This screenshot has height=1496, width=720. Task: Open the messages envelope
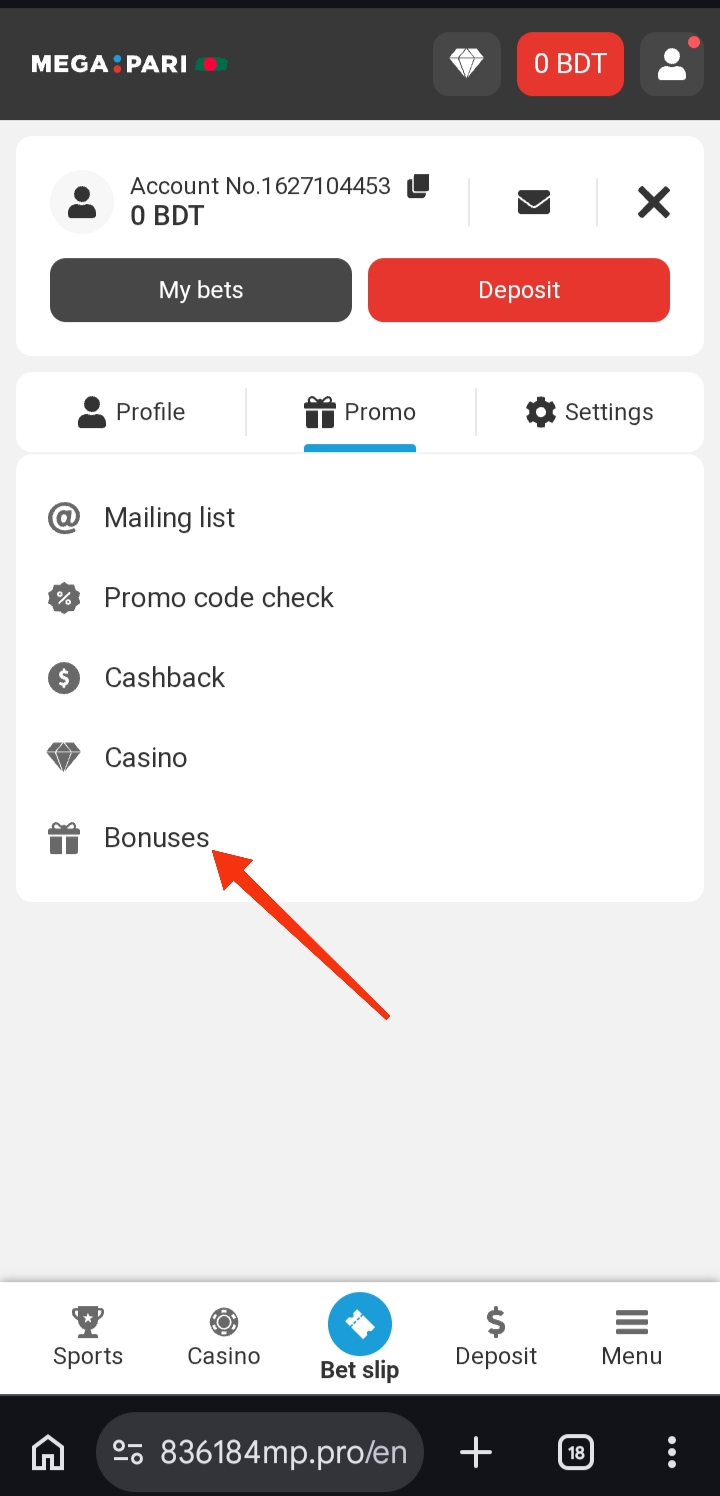534,203
